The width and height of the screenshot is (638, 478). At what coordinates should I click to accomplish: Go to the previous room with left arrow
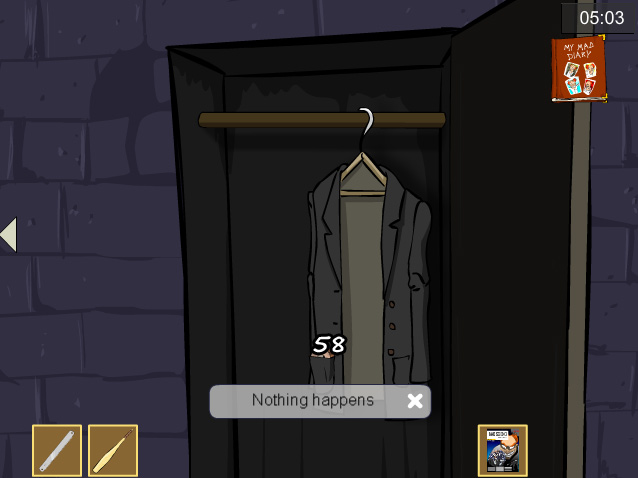tap(9, 234)
